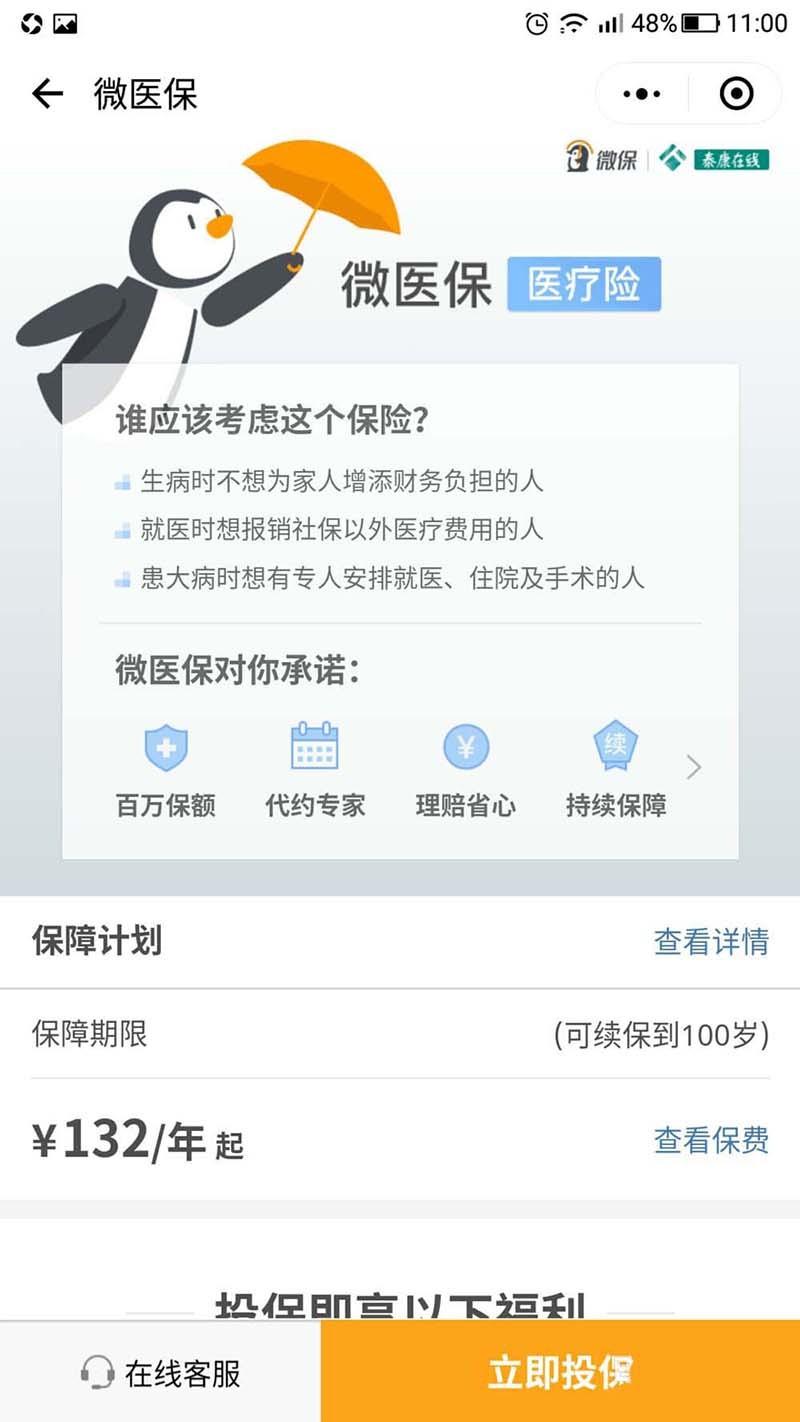Click the 理赔省心 yen circle icon
Viewport: 800px width, 1422px height.
coord(465,746)
